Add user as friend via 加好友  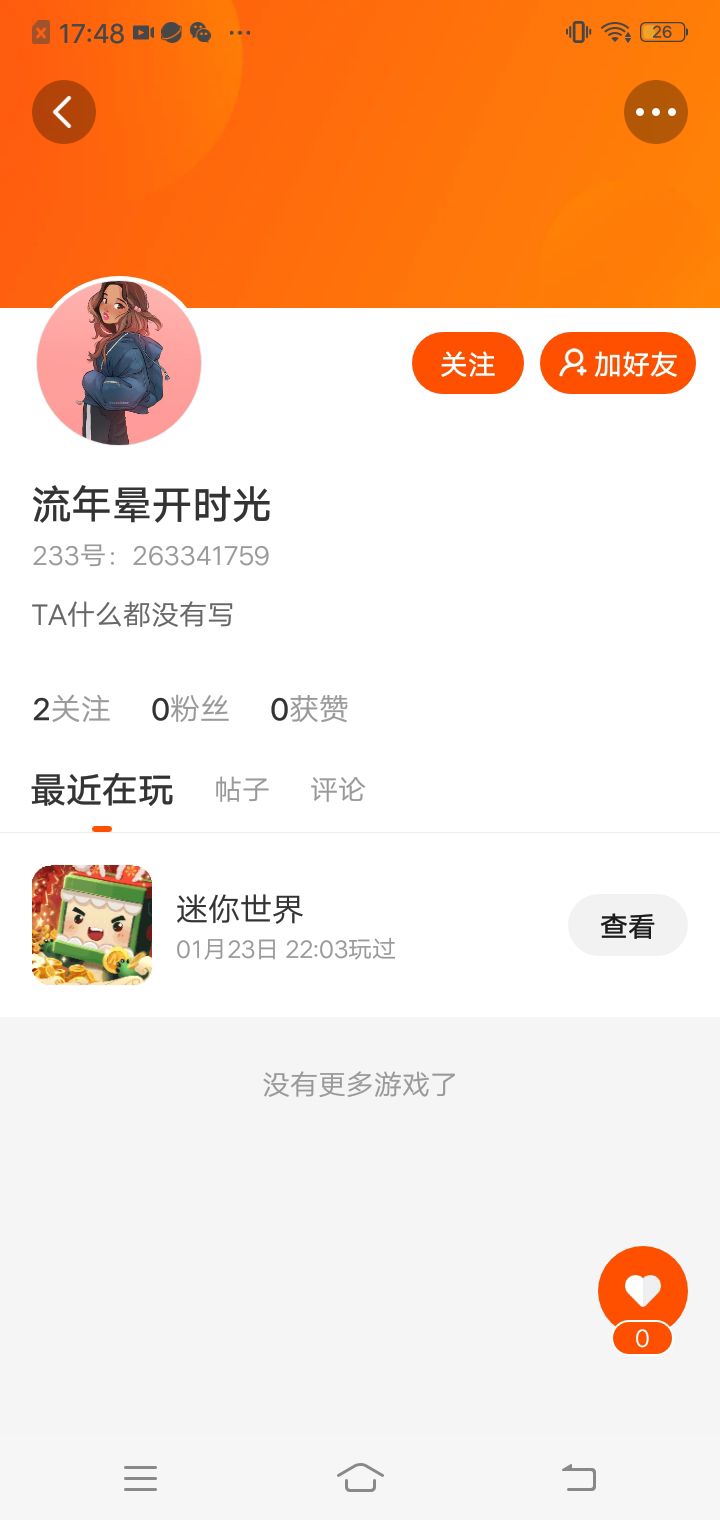617,364
